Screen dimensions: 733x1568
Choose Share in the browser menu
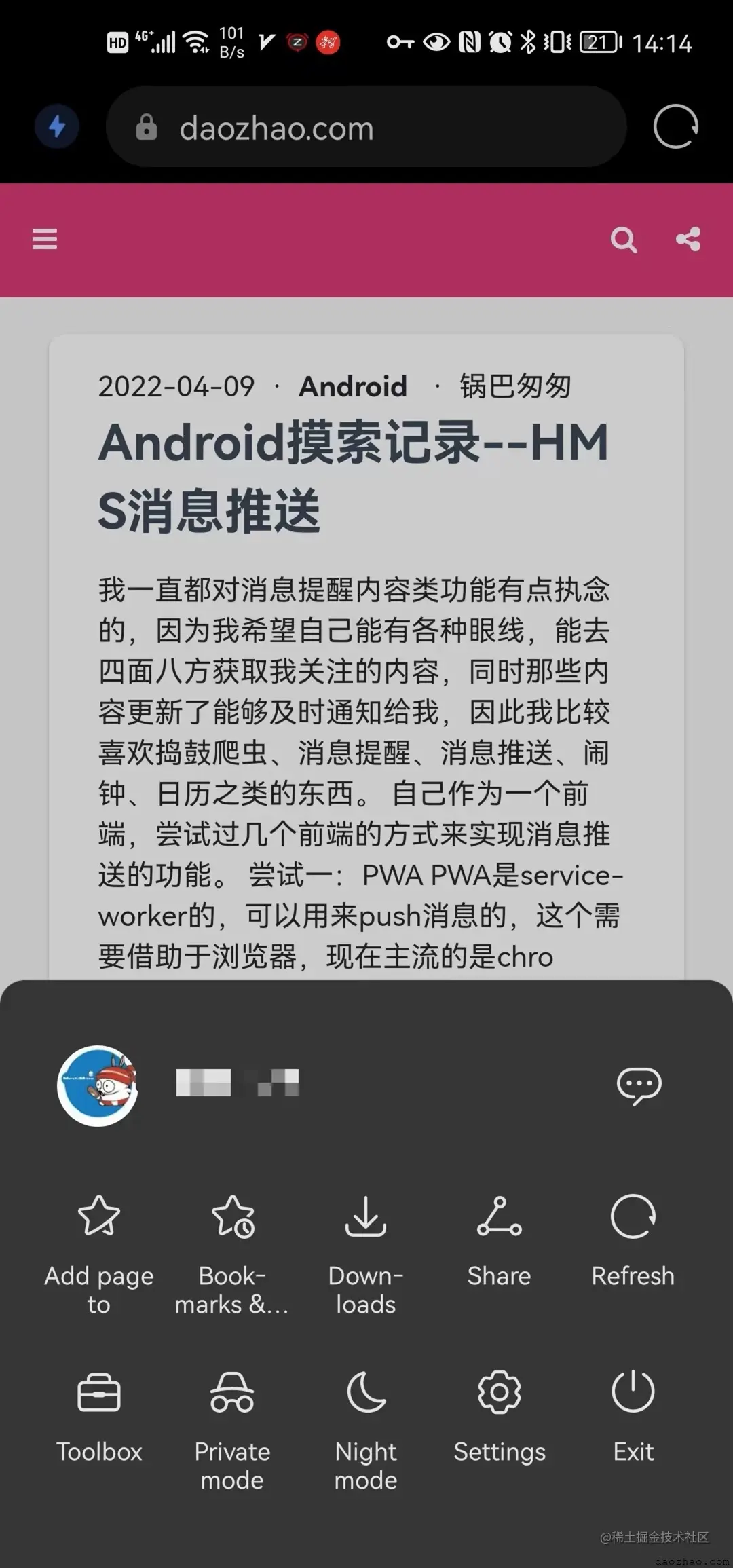(x=499, y=1241)
